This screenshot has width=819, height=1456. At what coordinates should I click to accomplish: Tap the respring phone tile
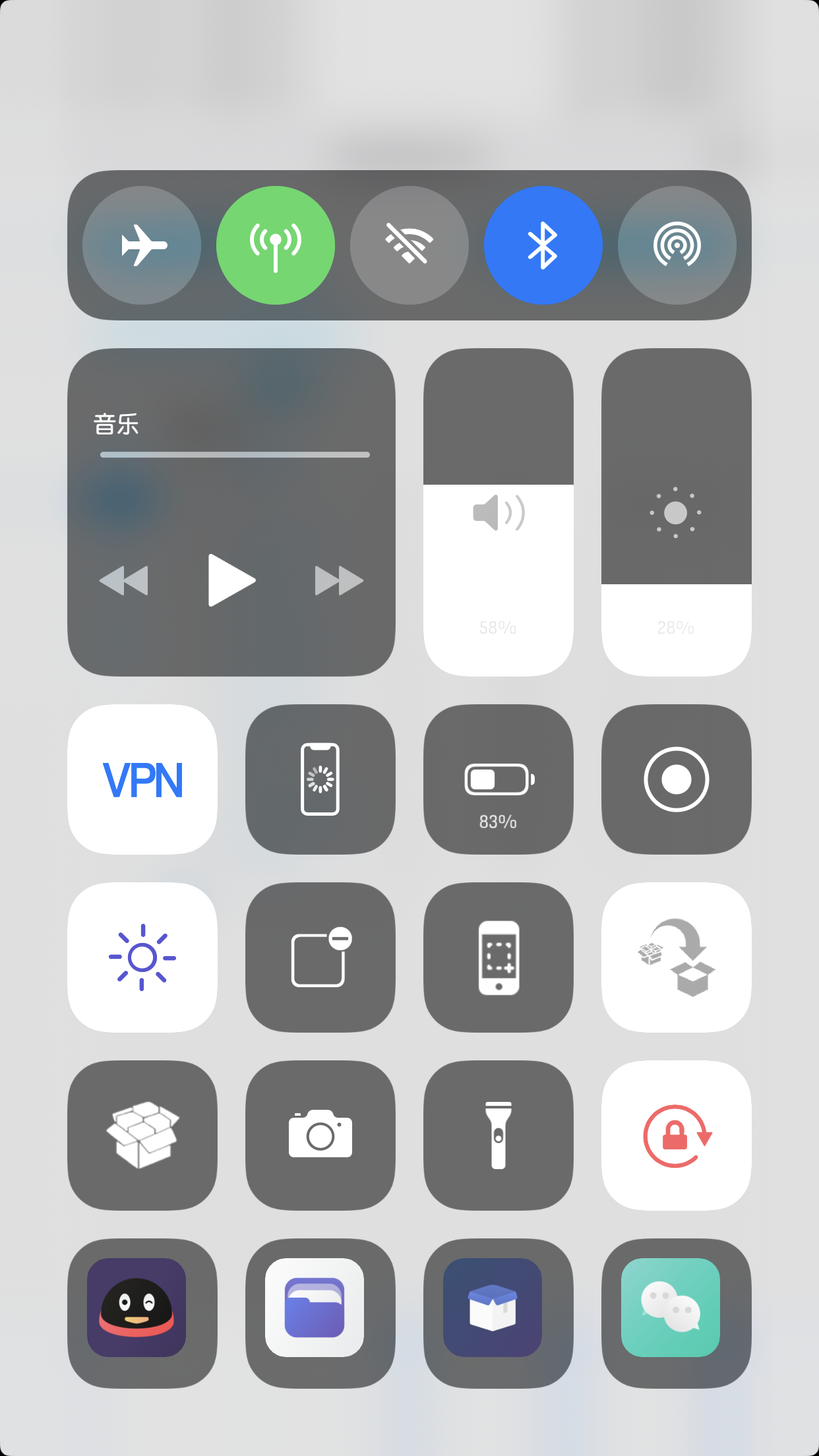click(x=320, y=779)
